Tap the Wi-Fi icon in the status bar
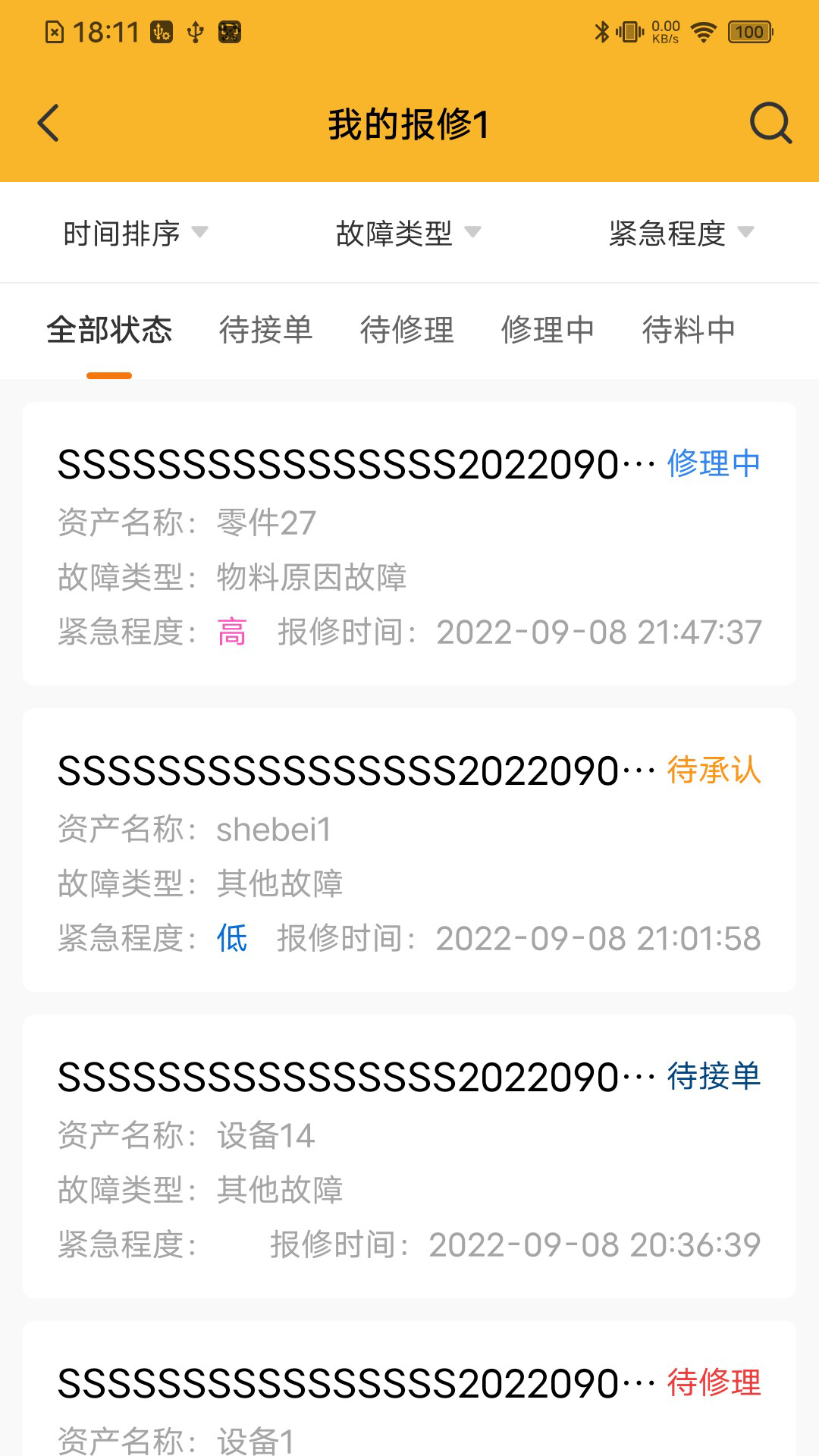The image size is (819, 1456). coord(704,32)
